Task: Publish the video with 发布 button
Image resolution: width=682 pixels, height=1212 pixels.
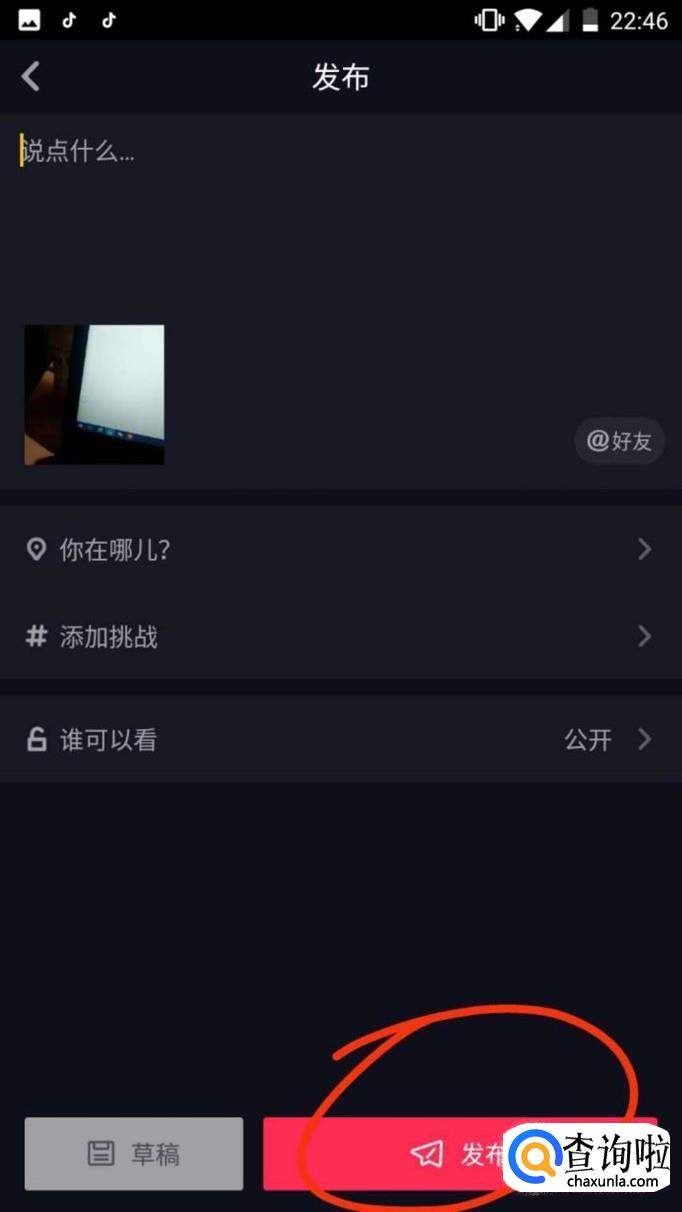Action: point(440,1153)
